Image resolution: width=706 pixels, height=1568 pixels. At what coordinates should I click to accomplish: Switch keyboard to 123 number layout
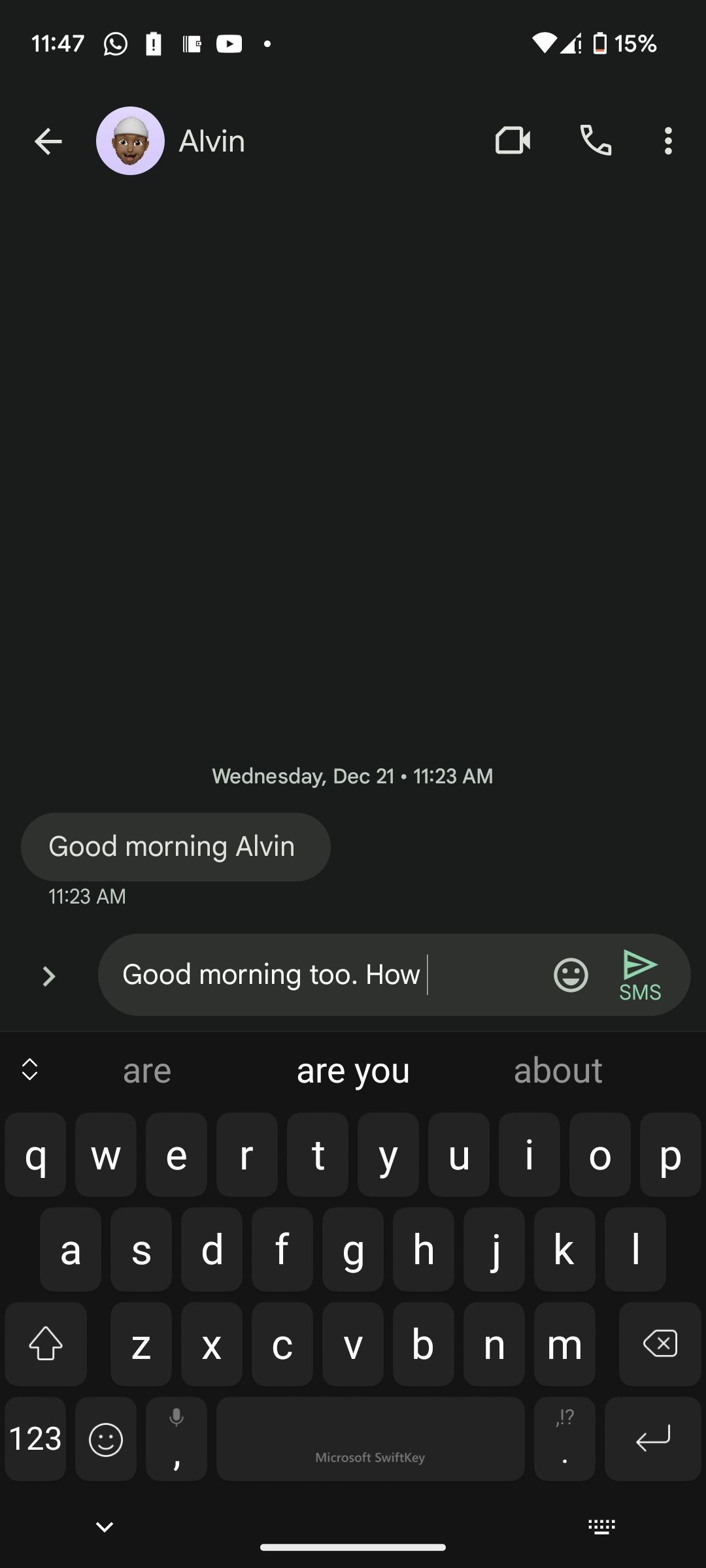point(35,1439)
